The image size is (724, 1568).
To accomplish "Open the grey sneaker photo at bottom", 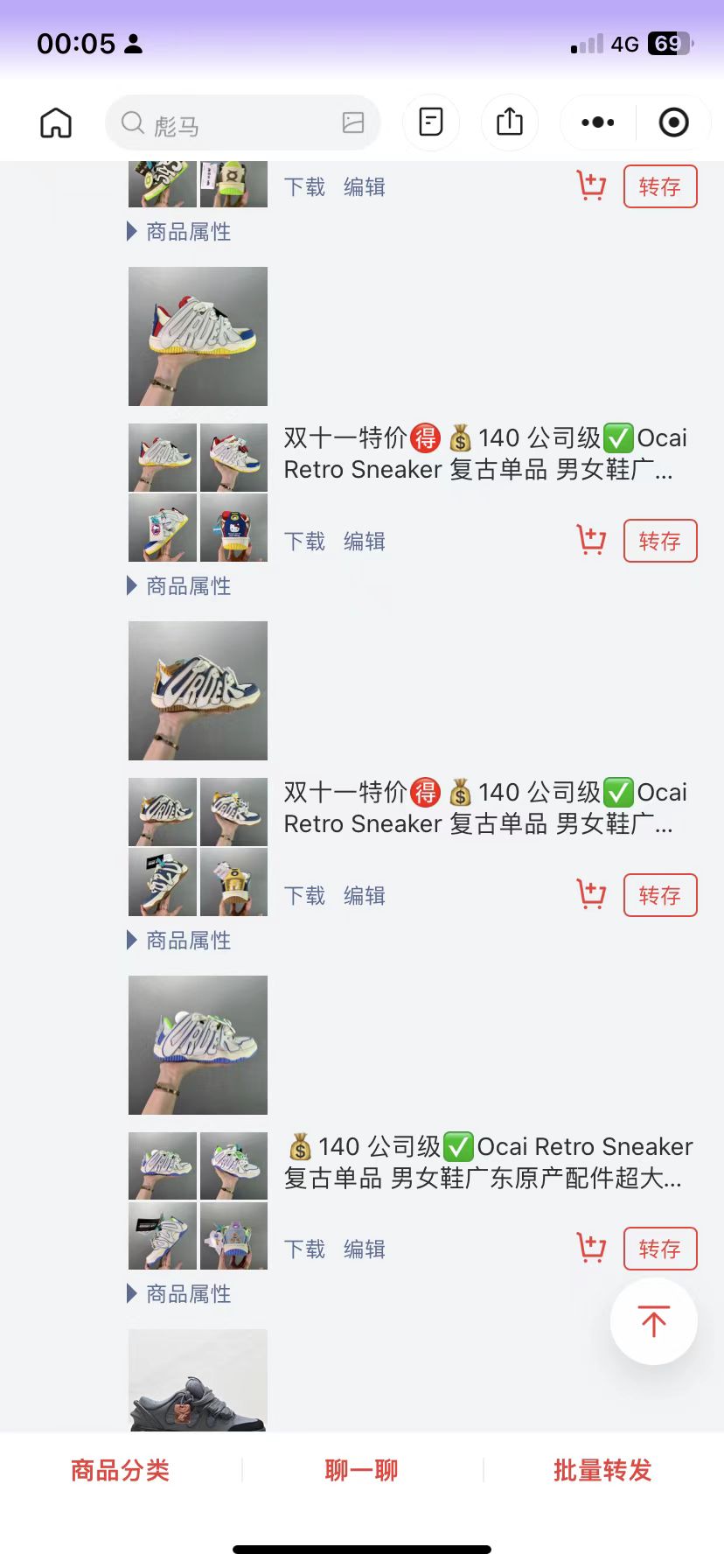I will click(x=198, y=1382).
